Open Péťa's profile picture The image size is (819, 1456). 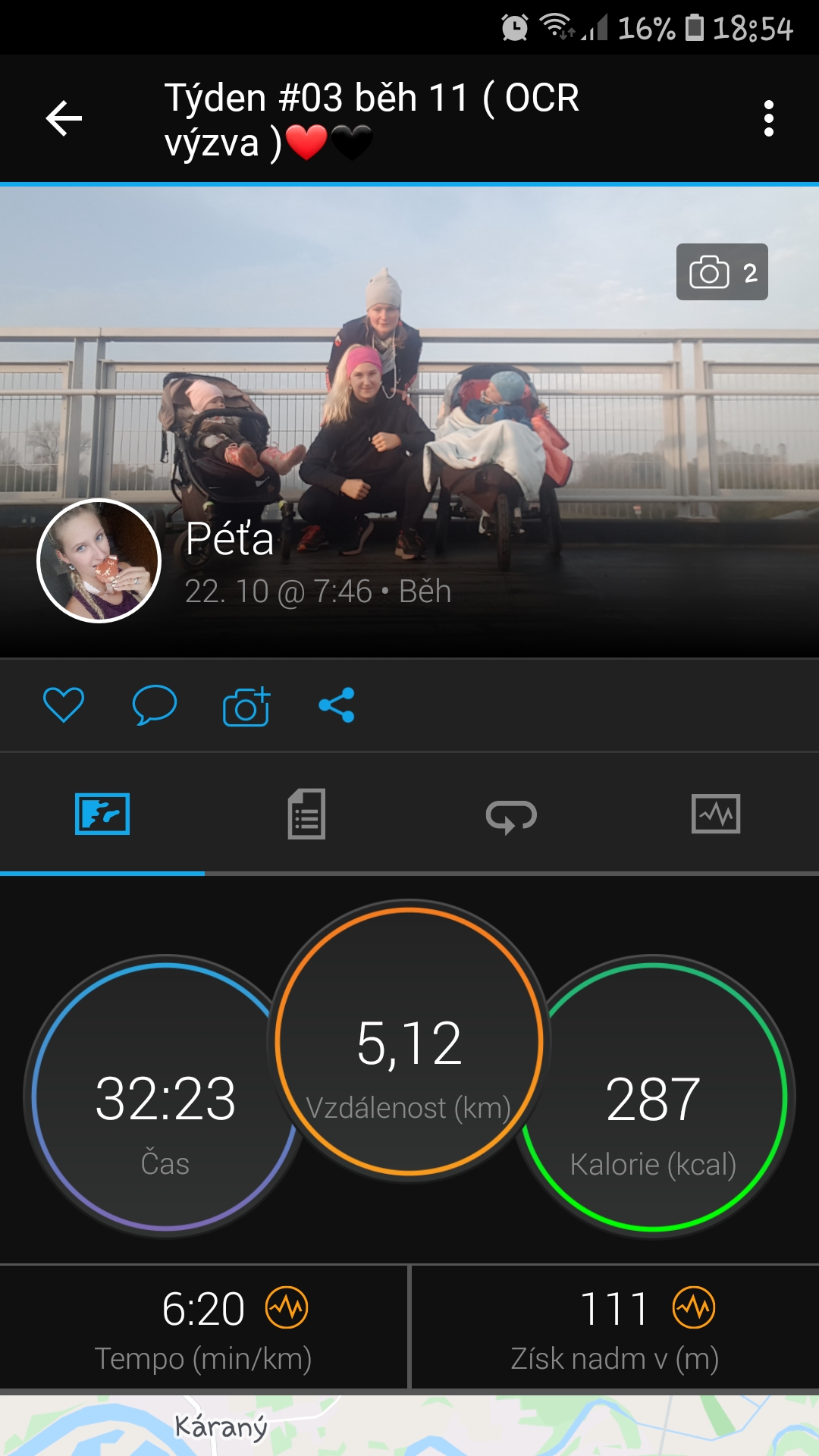tap(99, 561)
